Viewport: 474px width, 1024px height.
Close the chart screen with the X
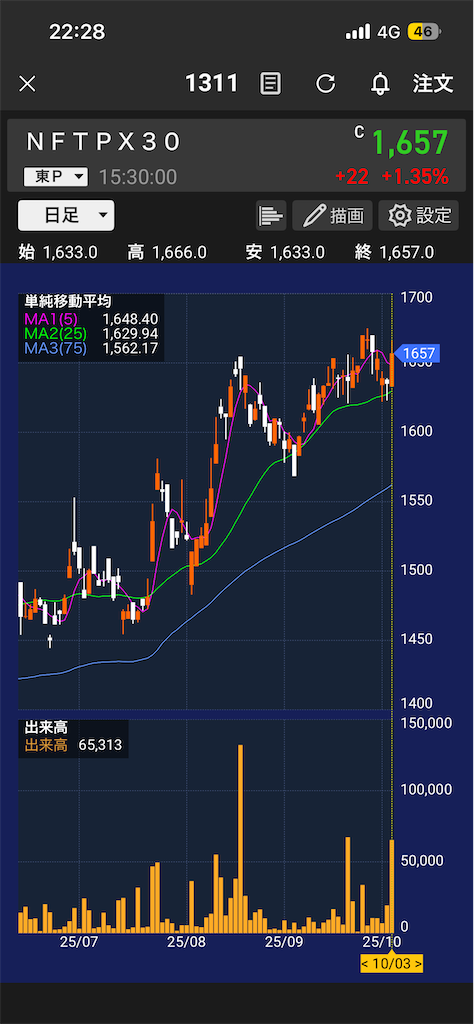tap(27, 84)
